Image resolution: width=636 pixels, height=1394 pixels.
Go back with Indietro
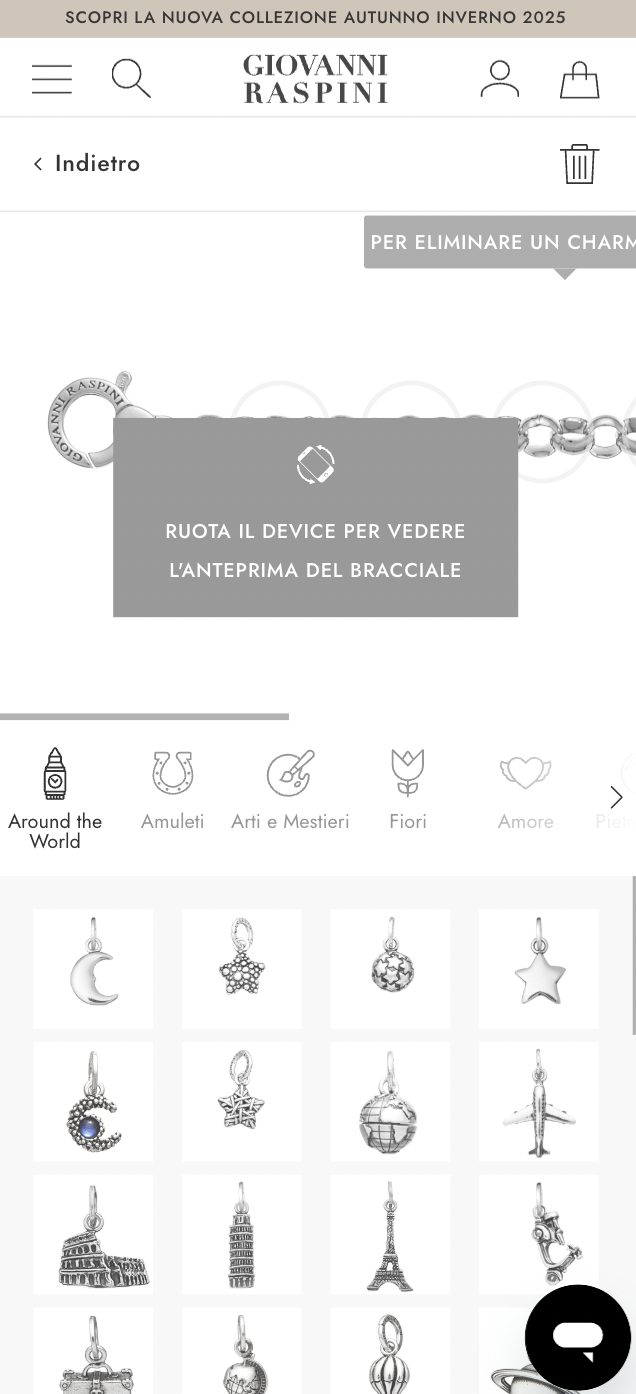(x=87, y=163)
